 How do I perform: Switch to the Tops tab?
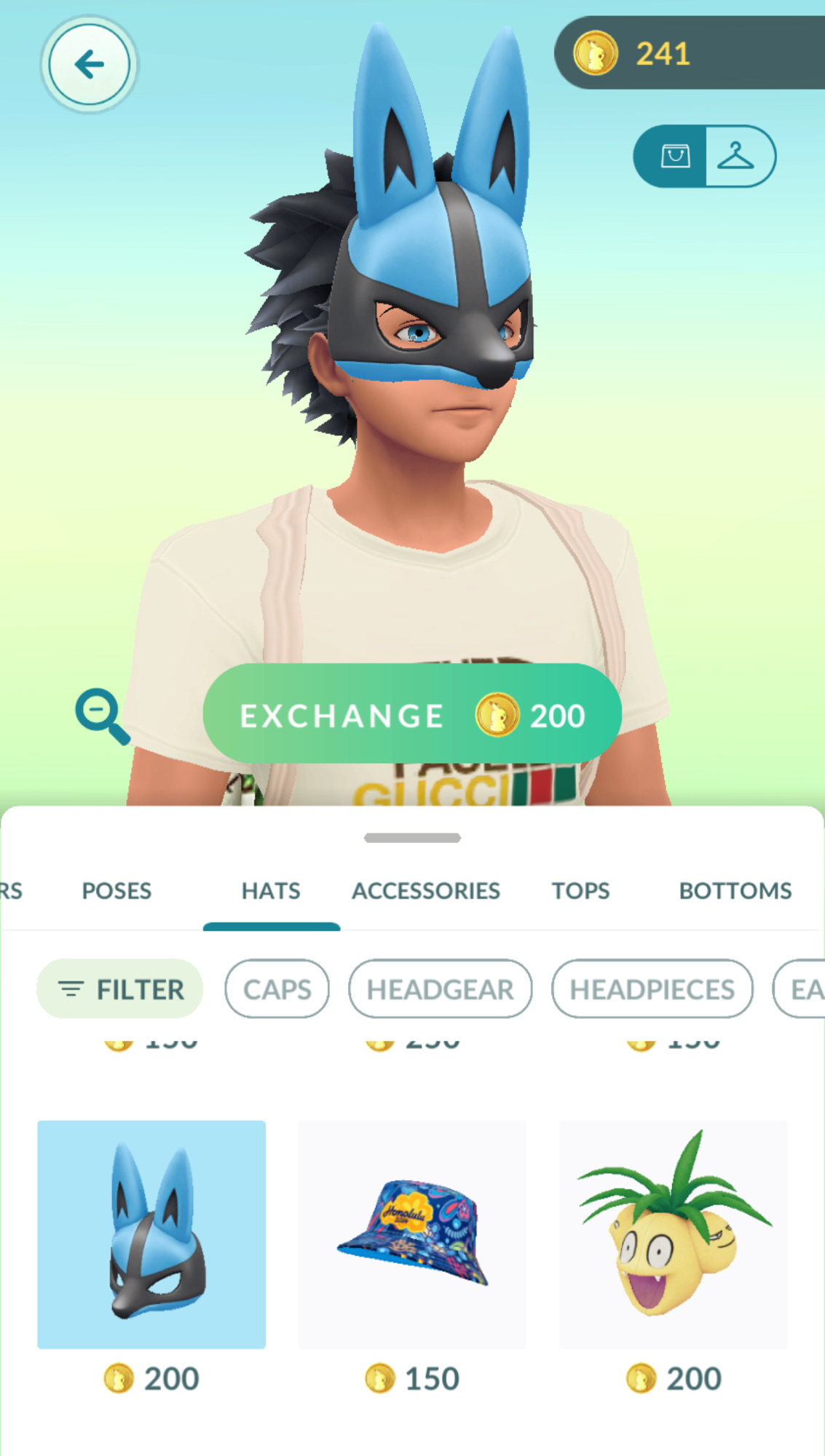click(580, 890)
